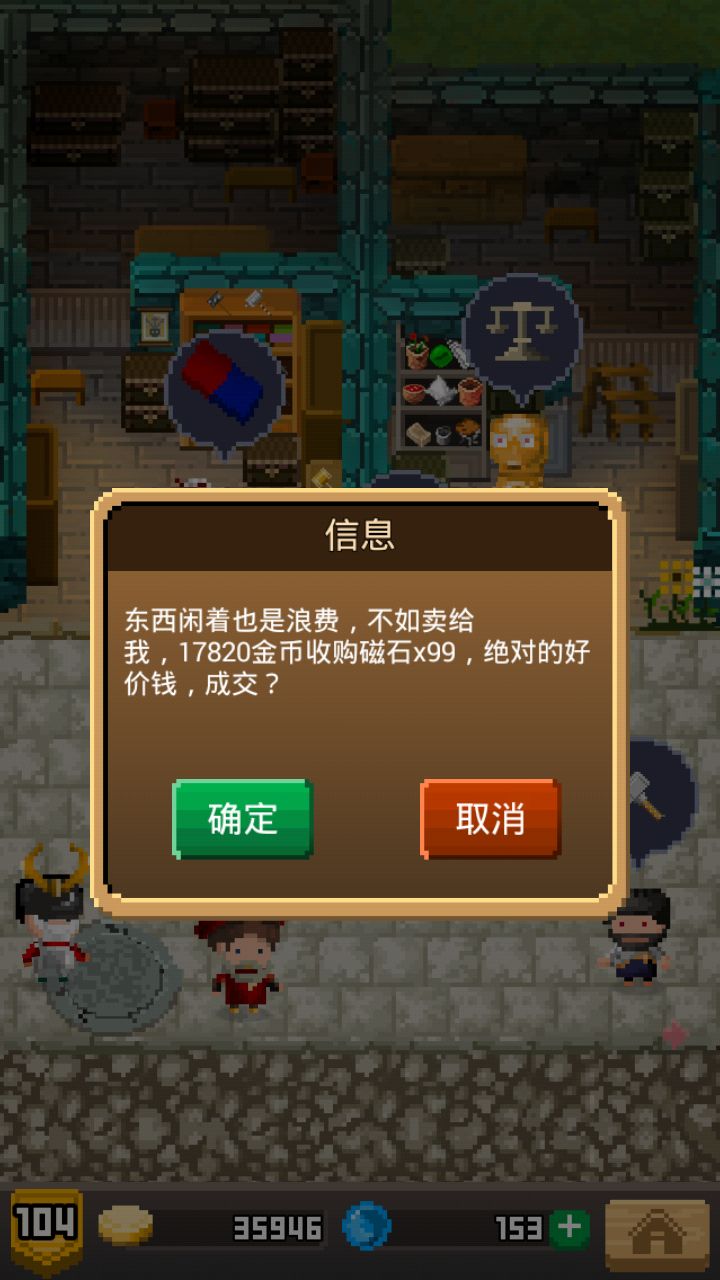Decline the offer by tapping 取消
The image size is (720, 1280).
tap(490, 819)
